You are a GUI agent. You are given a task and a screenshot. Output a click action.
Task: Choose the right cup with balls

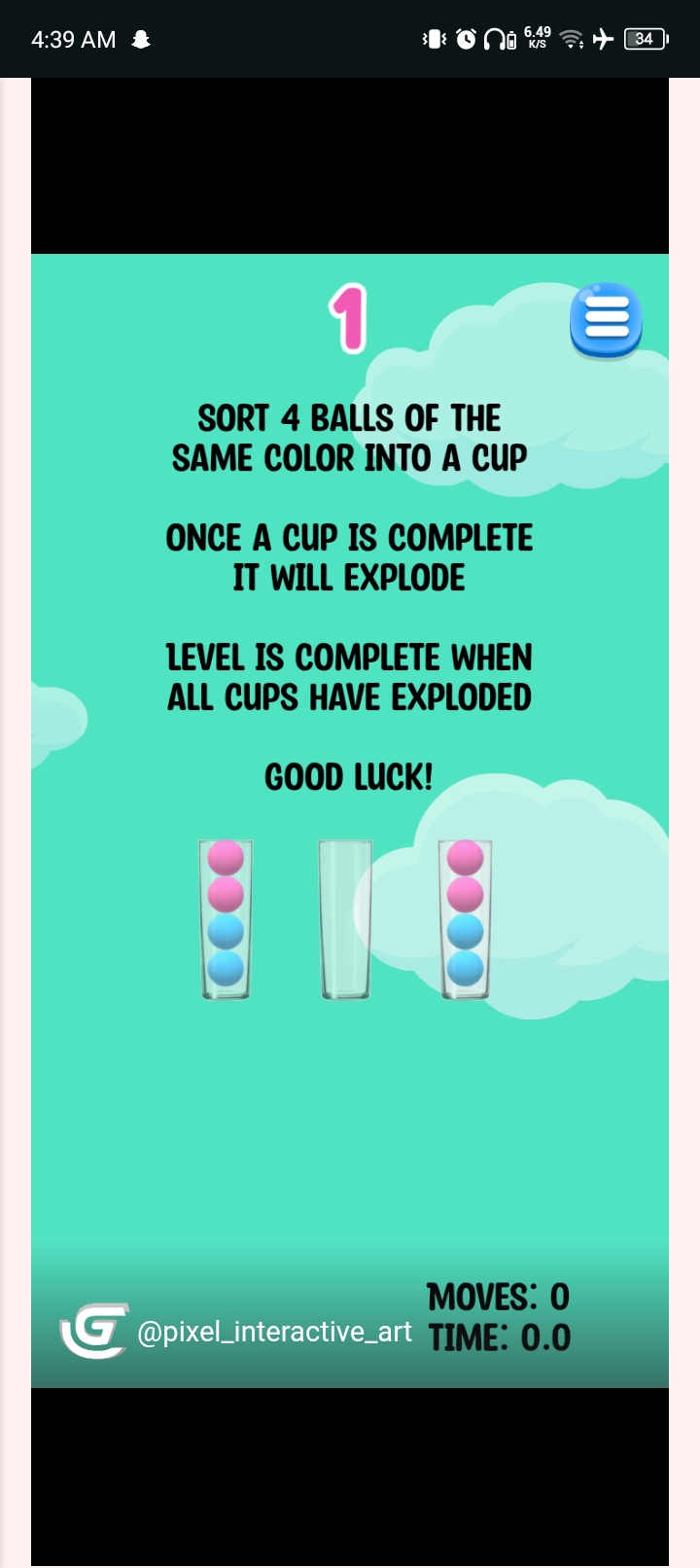coord(465,920)
